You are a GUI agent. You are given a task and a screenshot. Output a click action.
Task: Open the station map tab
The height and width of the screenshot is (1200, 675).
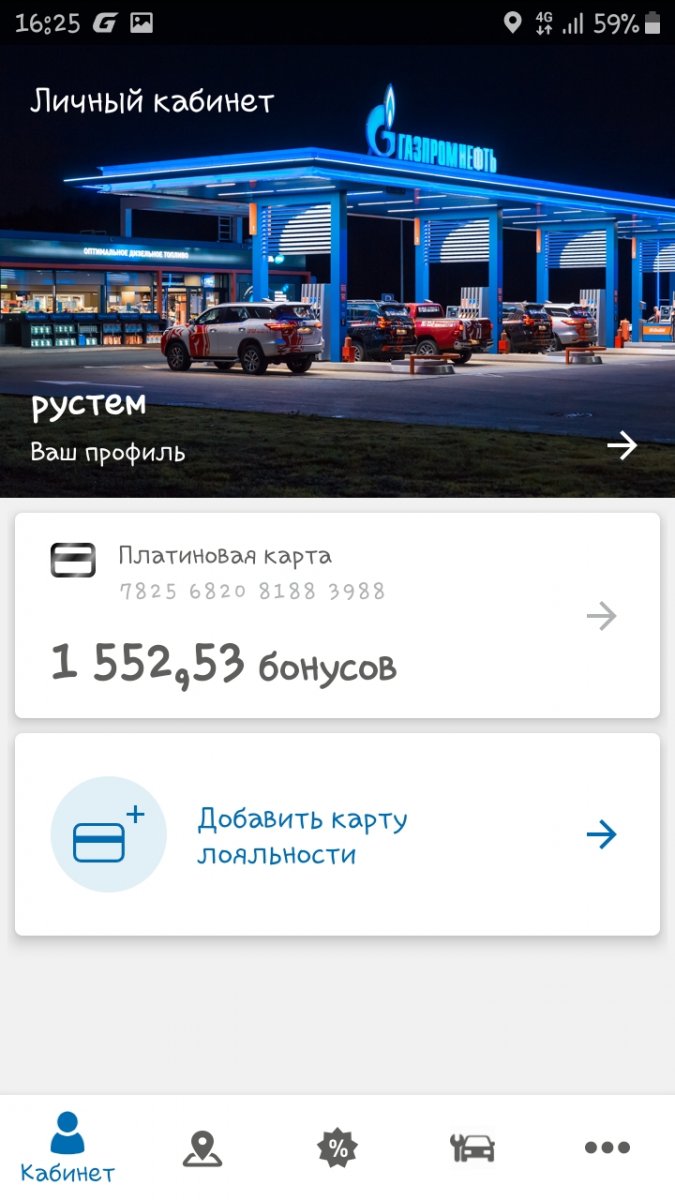pyautogui.click(x=202, y=1148)
